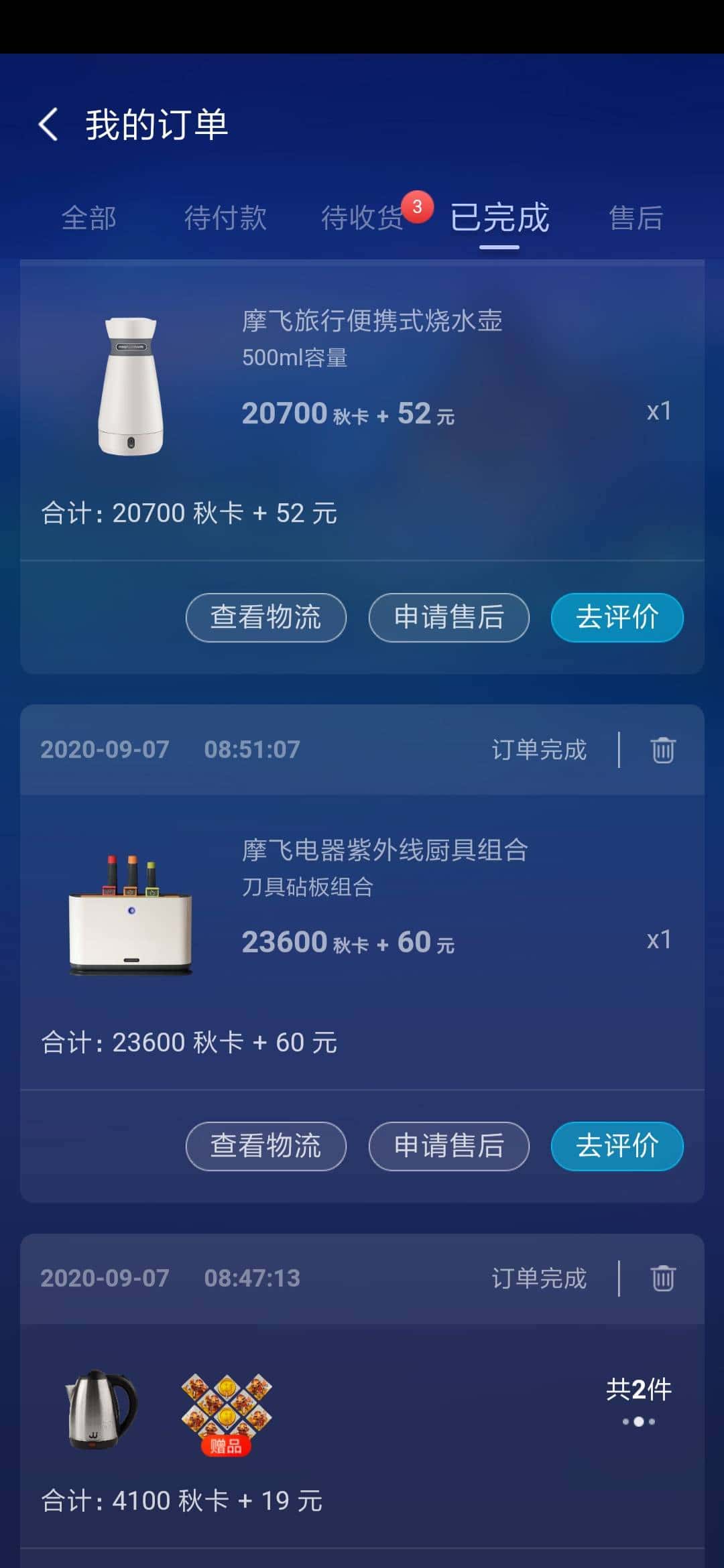Open the 待付款 order list
Image resolution: width=724 pixels, height=1568 pixels.
[x=227, y=218]
